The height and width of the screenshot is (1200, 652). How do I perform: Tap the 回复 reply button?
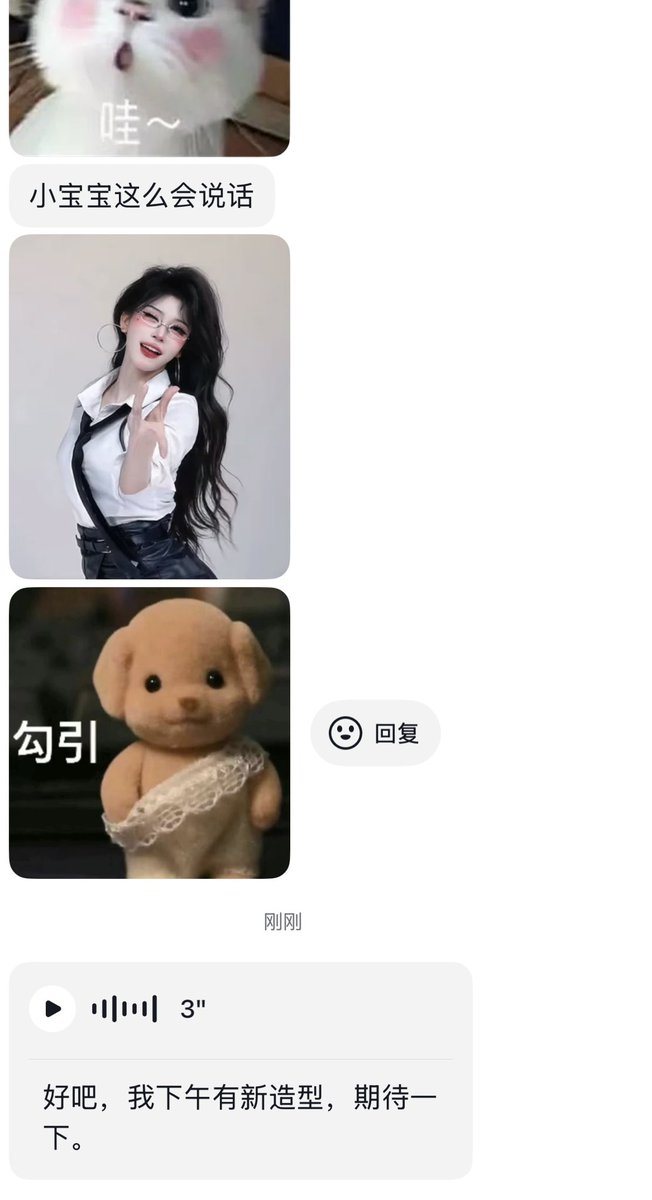click(375, 733)
